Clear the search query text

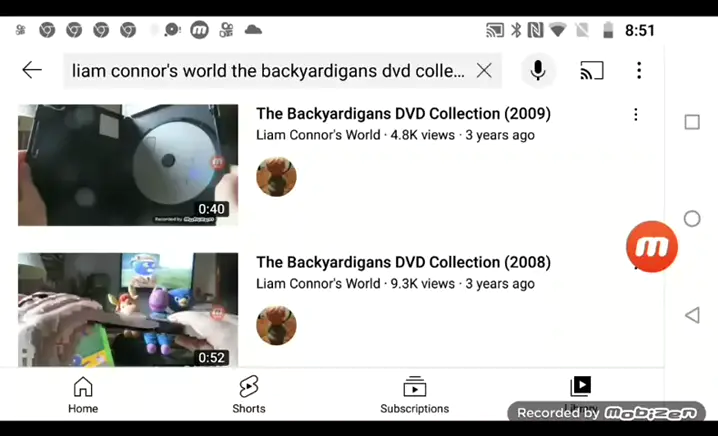click(x=484, y=71)
